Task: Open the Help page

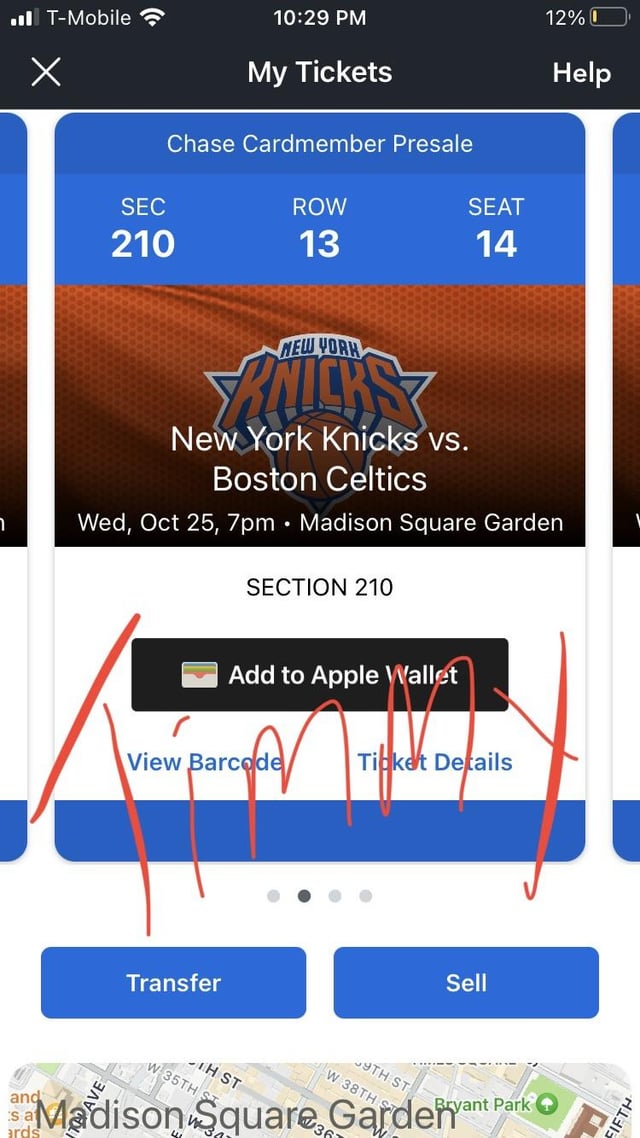Action: point(581,73)
